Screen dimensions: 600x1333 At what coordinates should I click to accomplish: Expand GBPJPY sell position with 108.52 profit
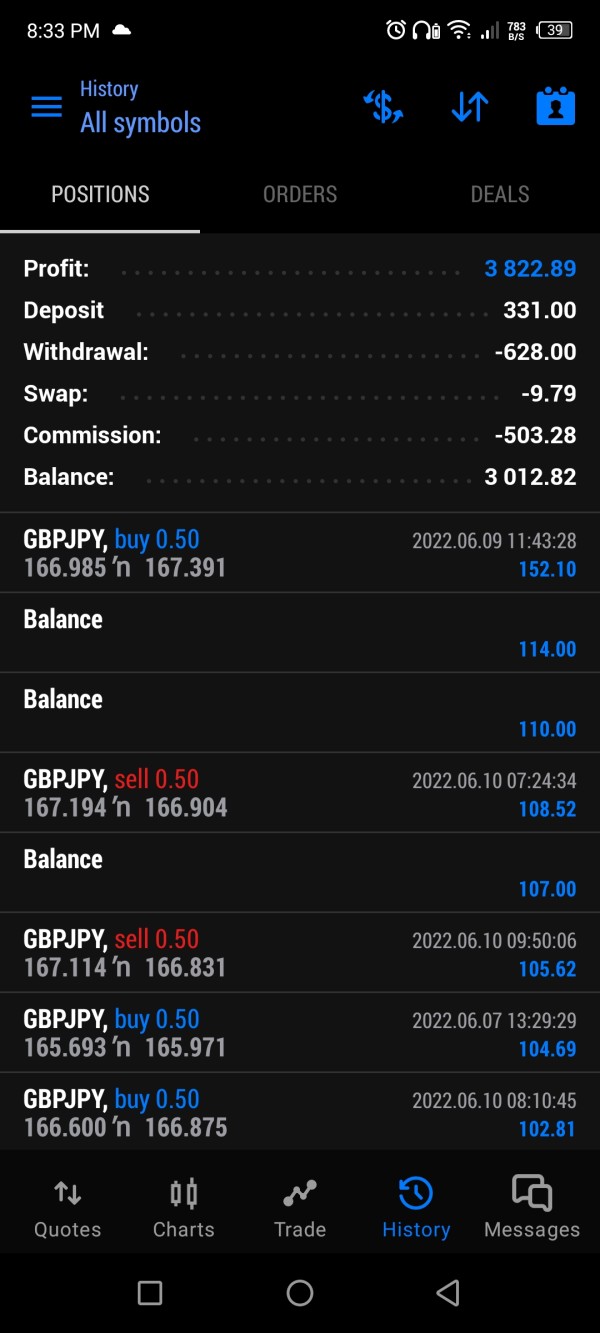click(x=300, y=793)
